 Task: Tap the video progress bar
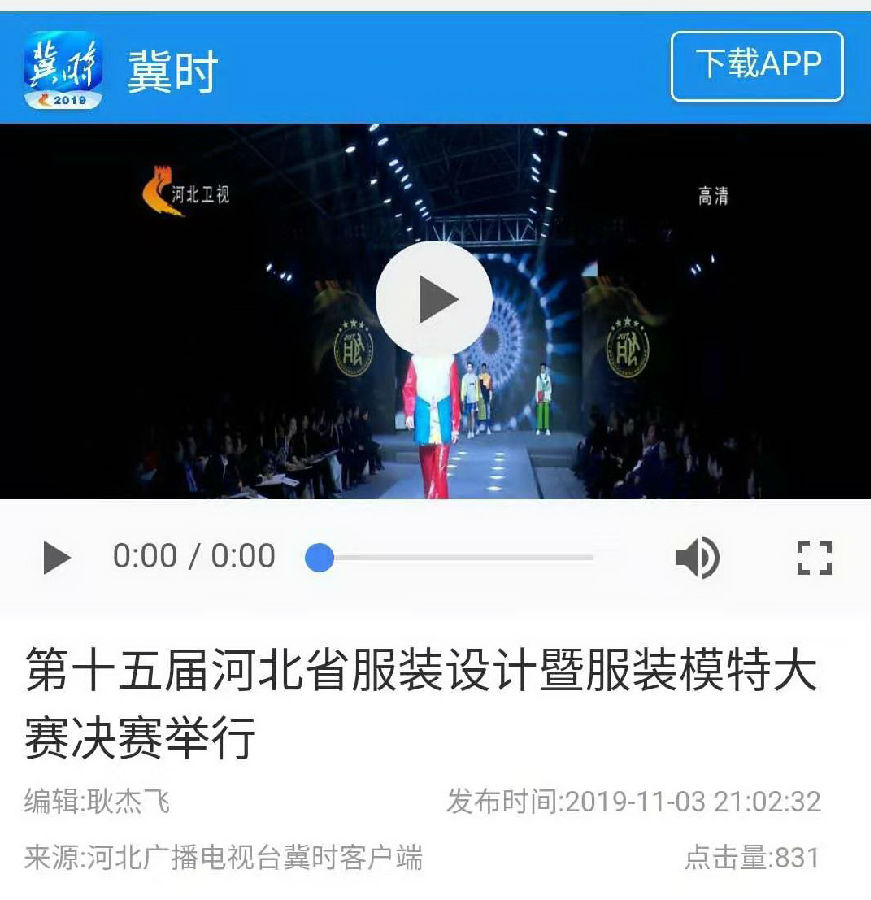pos(455,557)
